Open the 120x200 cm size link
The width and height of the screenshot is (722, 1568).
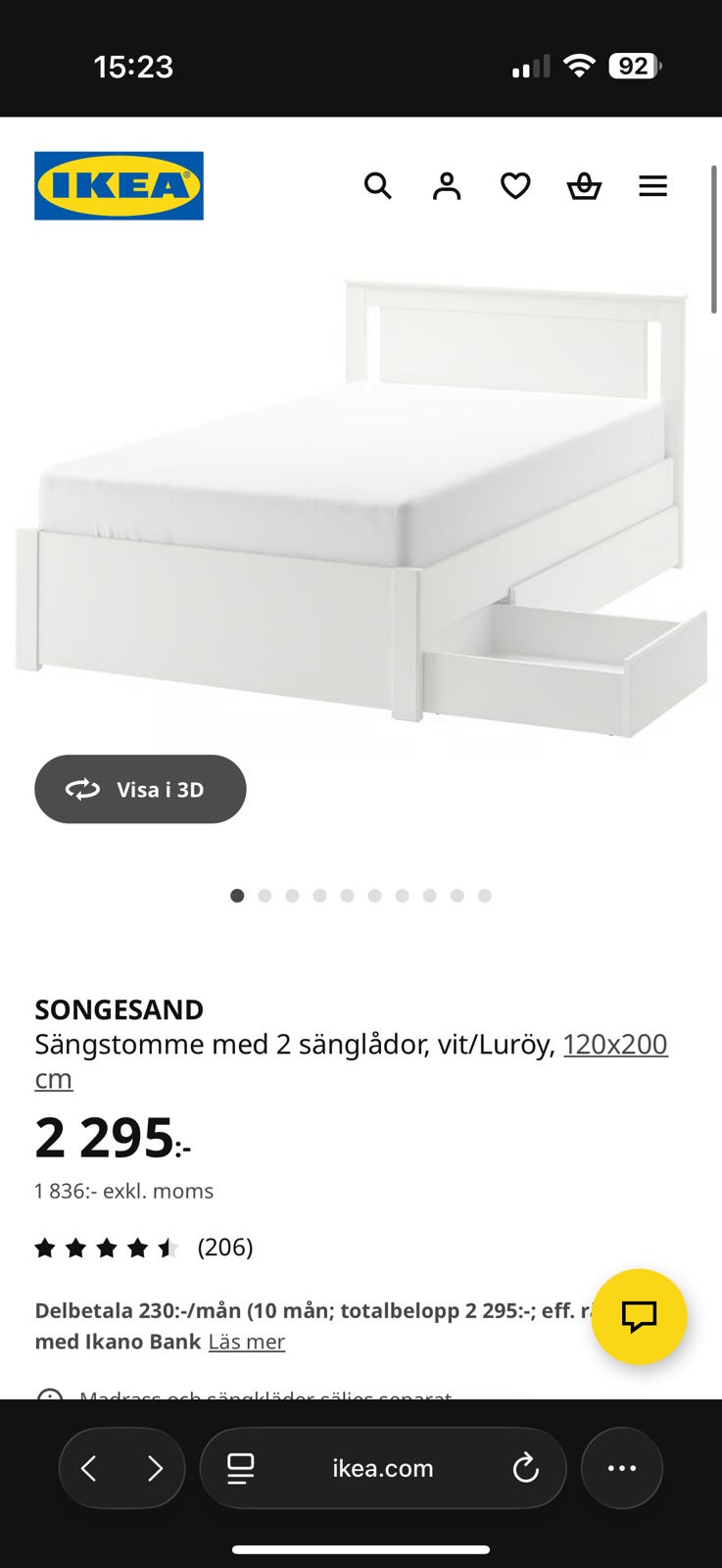614,1045
